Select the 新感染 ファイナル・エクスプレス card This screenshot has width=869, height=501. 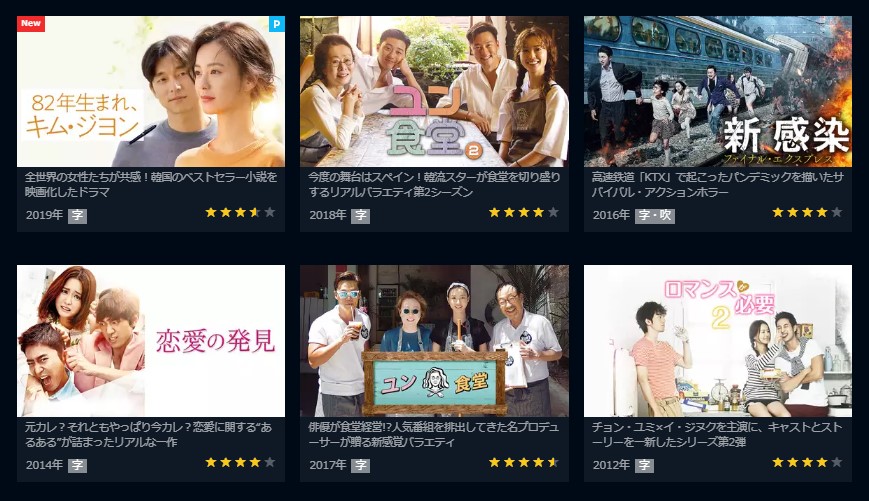[x=717, y=92]
